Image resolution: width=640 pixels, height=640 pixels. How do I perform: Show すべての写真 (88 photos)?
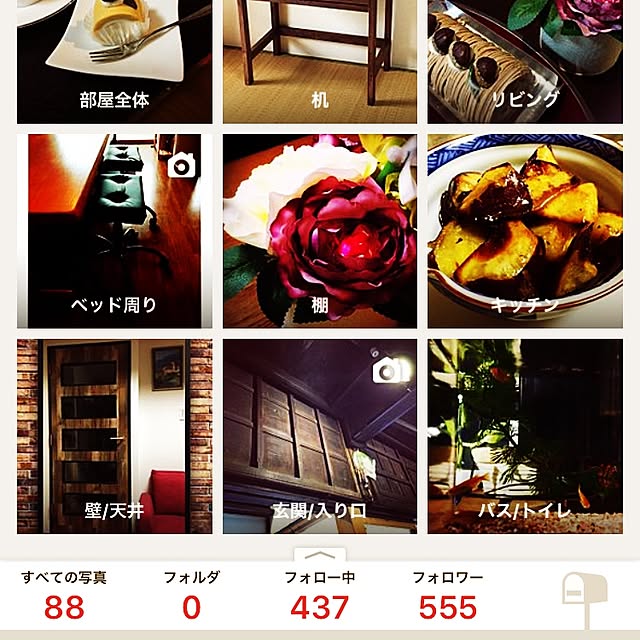coord(64,596)
